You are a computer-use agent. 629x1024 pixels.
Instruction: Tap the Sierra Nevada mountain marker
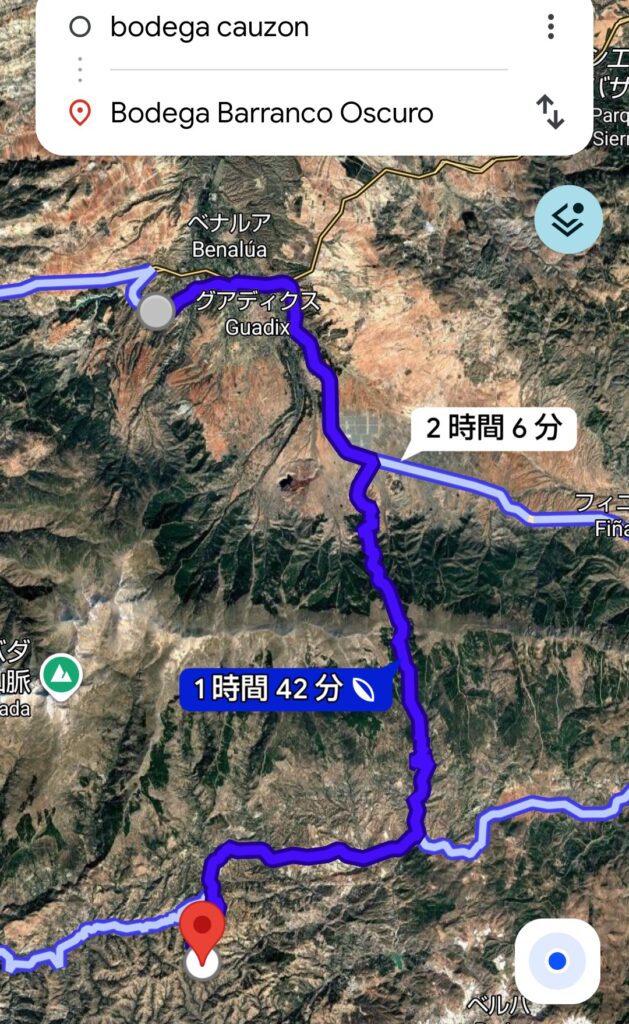pyautogui.click(x=62, y=675)
